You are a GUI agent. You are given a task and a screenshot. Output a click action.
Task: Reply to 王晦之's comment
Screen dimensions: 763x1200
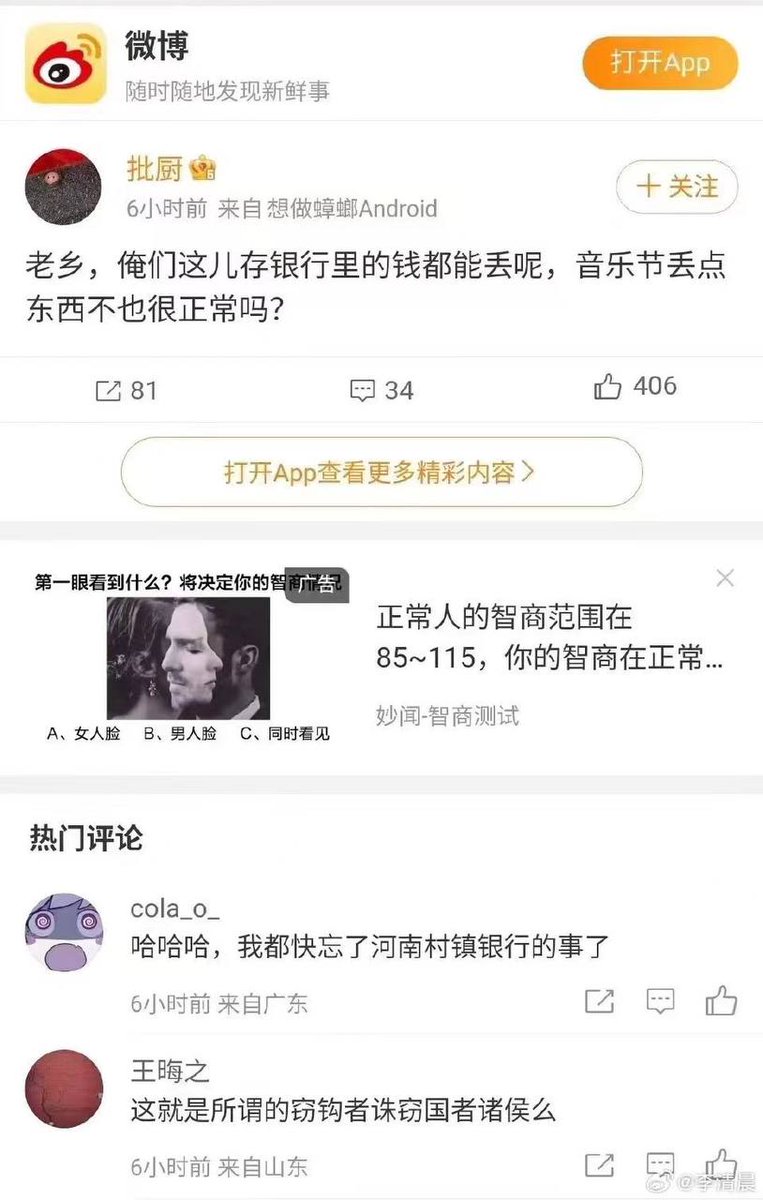tap(660, 1165)
